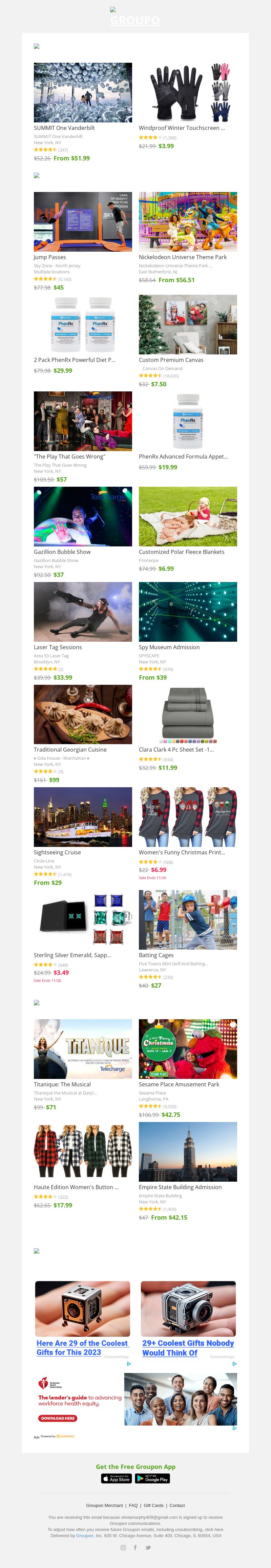Visit the Gift Cards footer link

click(154, 1505)
